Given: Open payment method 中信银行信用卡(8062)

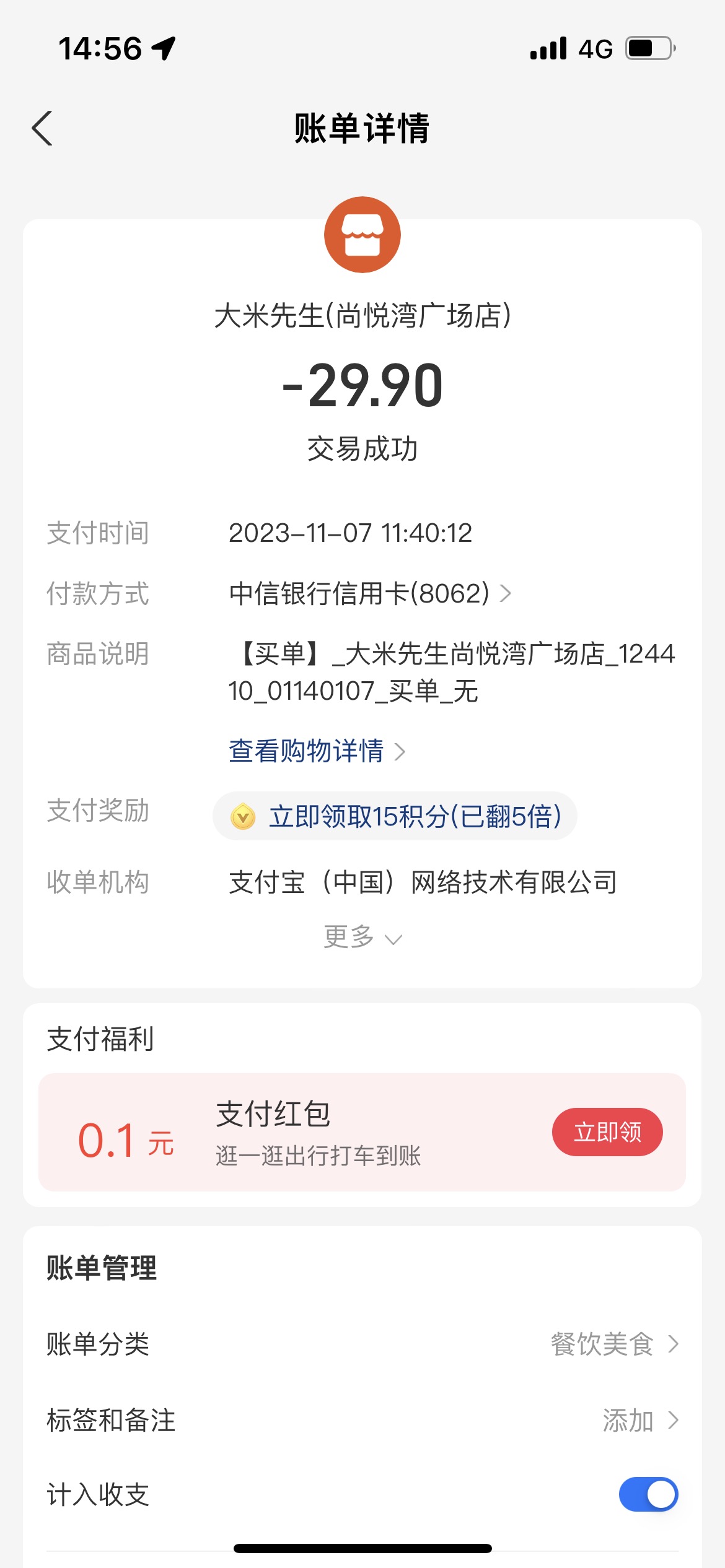Looking at the screenshot, I should tap(370, 593).
